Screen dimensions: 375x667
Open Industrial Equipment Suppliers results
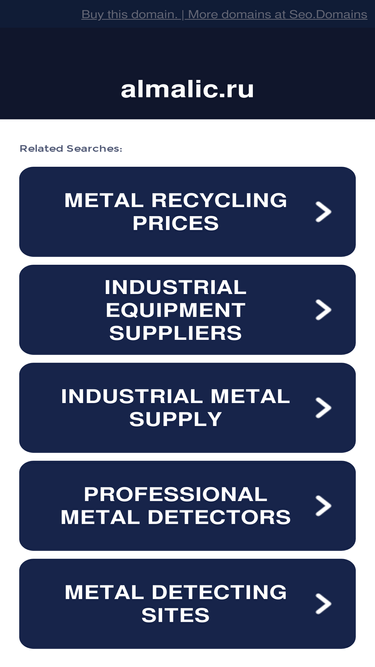tap(188, 310)
